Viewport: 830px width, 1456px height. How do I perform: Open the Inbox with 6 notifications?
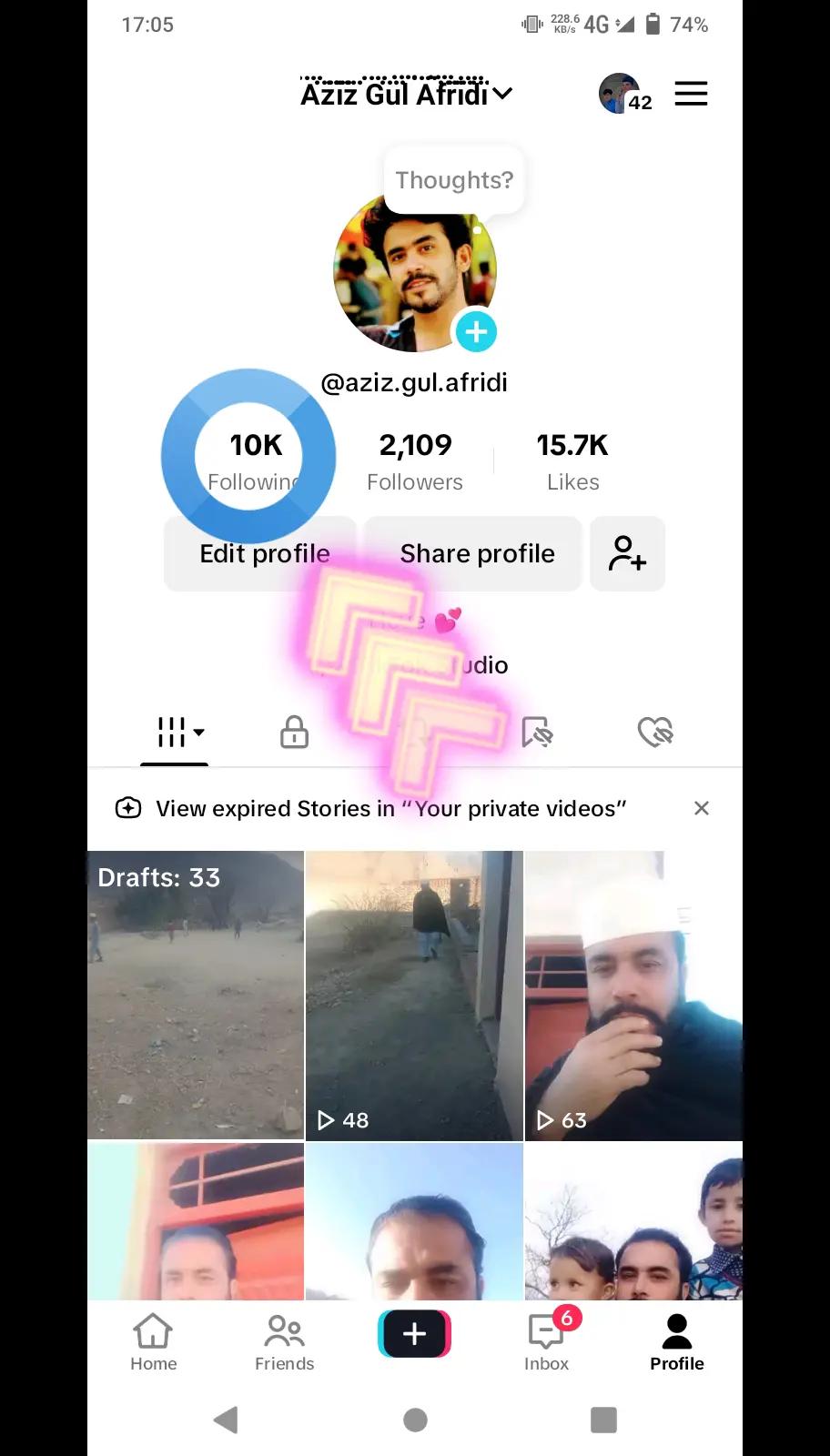pos(546,1341)
